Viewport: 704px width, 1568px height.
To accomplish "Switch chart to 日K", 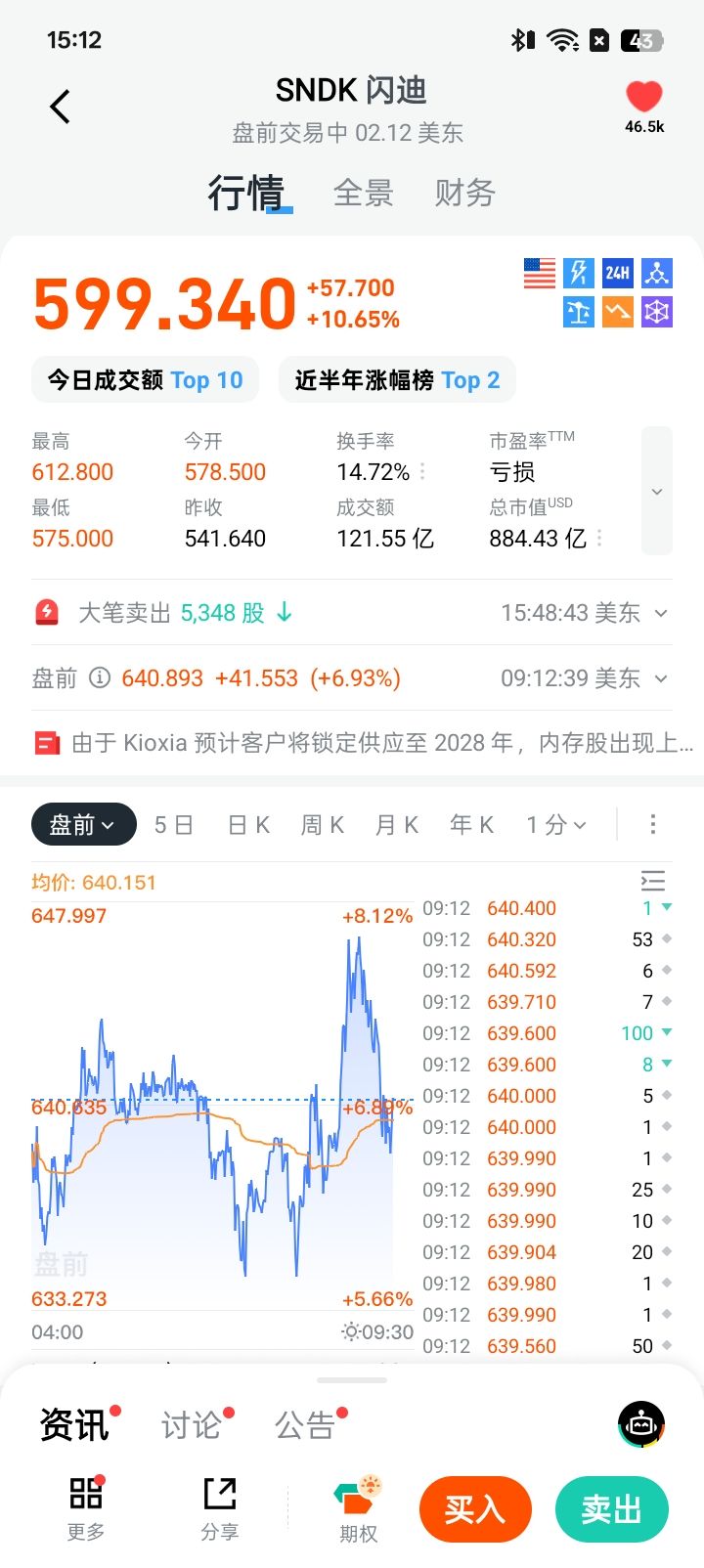I will tap(248, 825).
